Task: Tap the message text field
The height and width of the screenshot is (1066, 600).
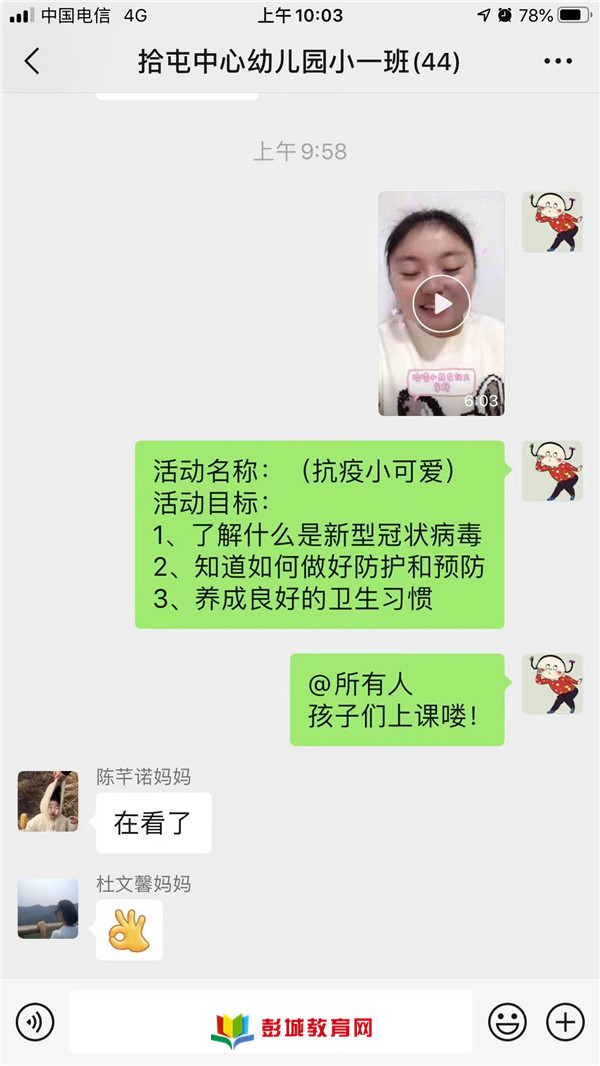Action: 271,1021
